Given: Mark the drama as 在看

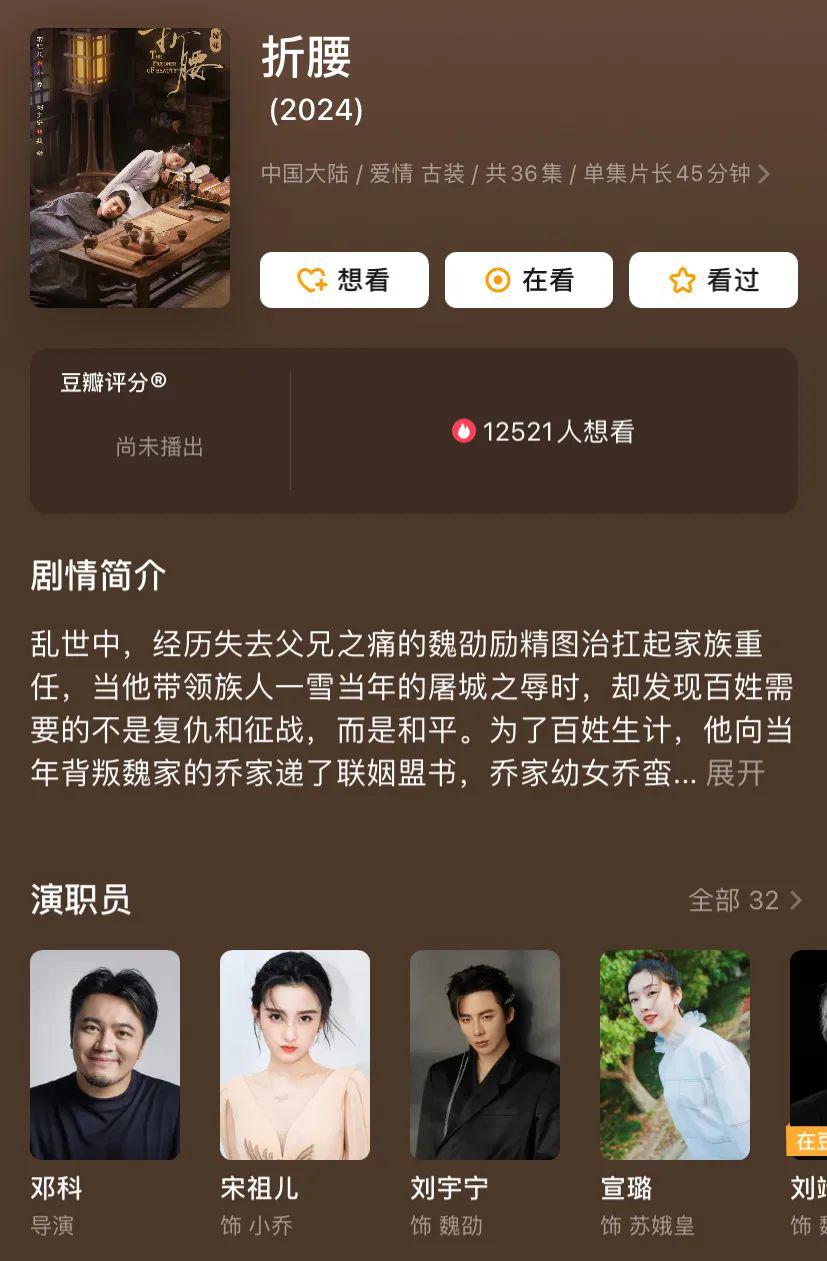Looking at the screenshot, I should [x=528, y=280].
